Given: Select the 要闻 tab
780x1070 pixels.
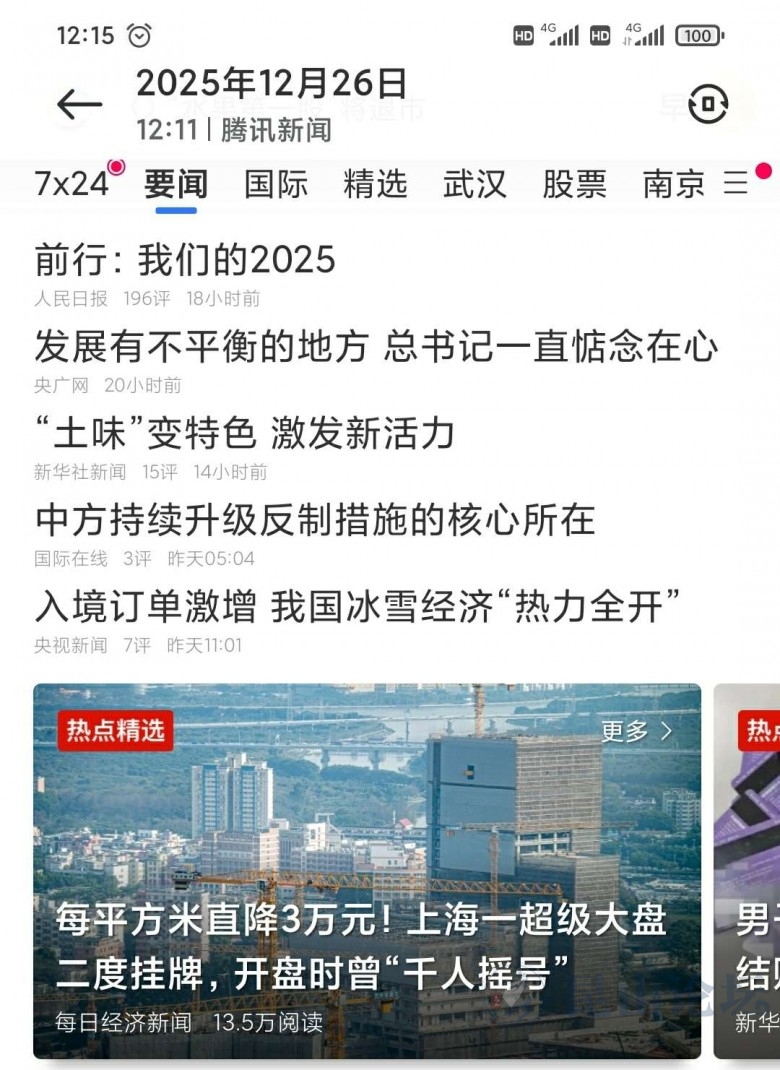Looking at the screenshot, I should (176, 184).
